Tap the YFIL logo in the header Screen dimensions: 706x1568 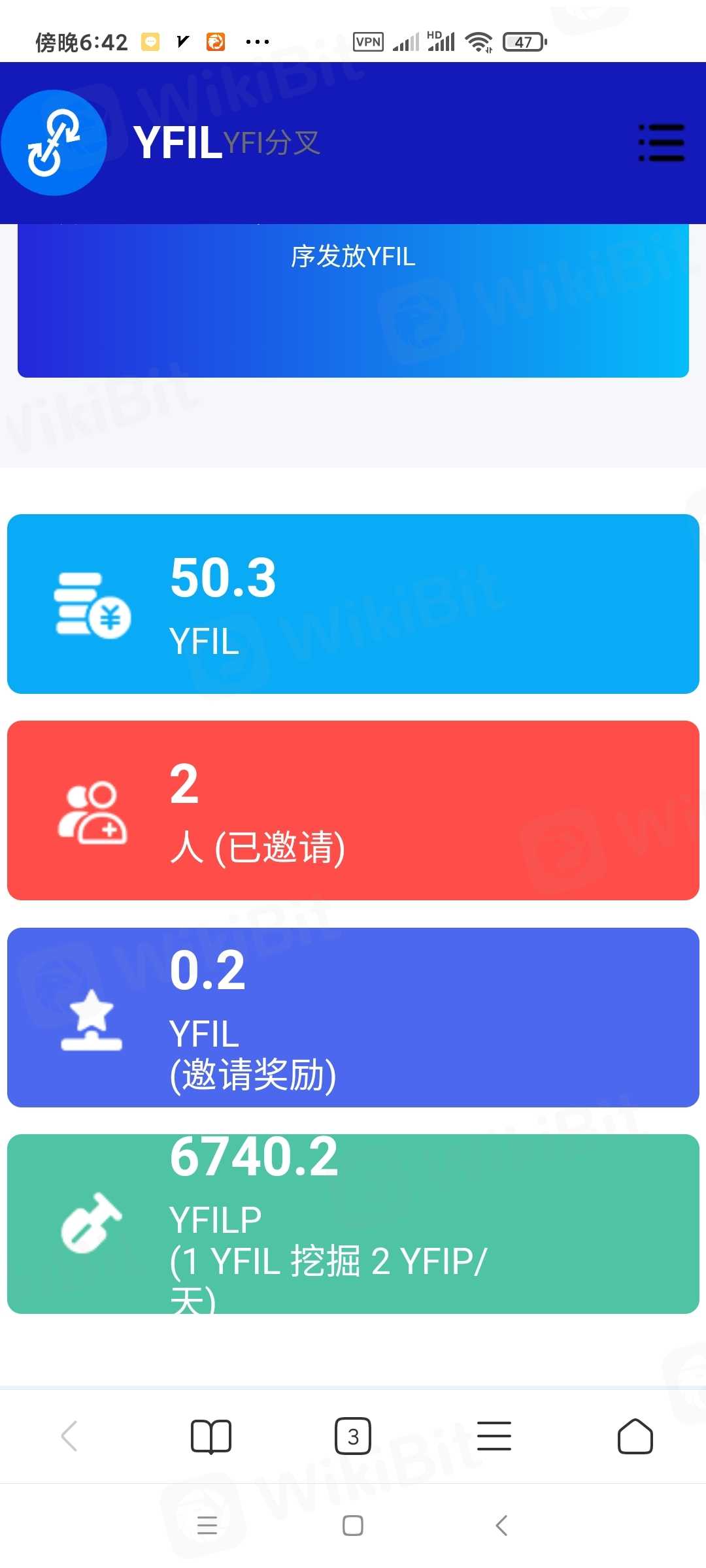[54, 142]
